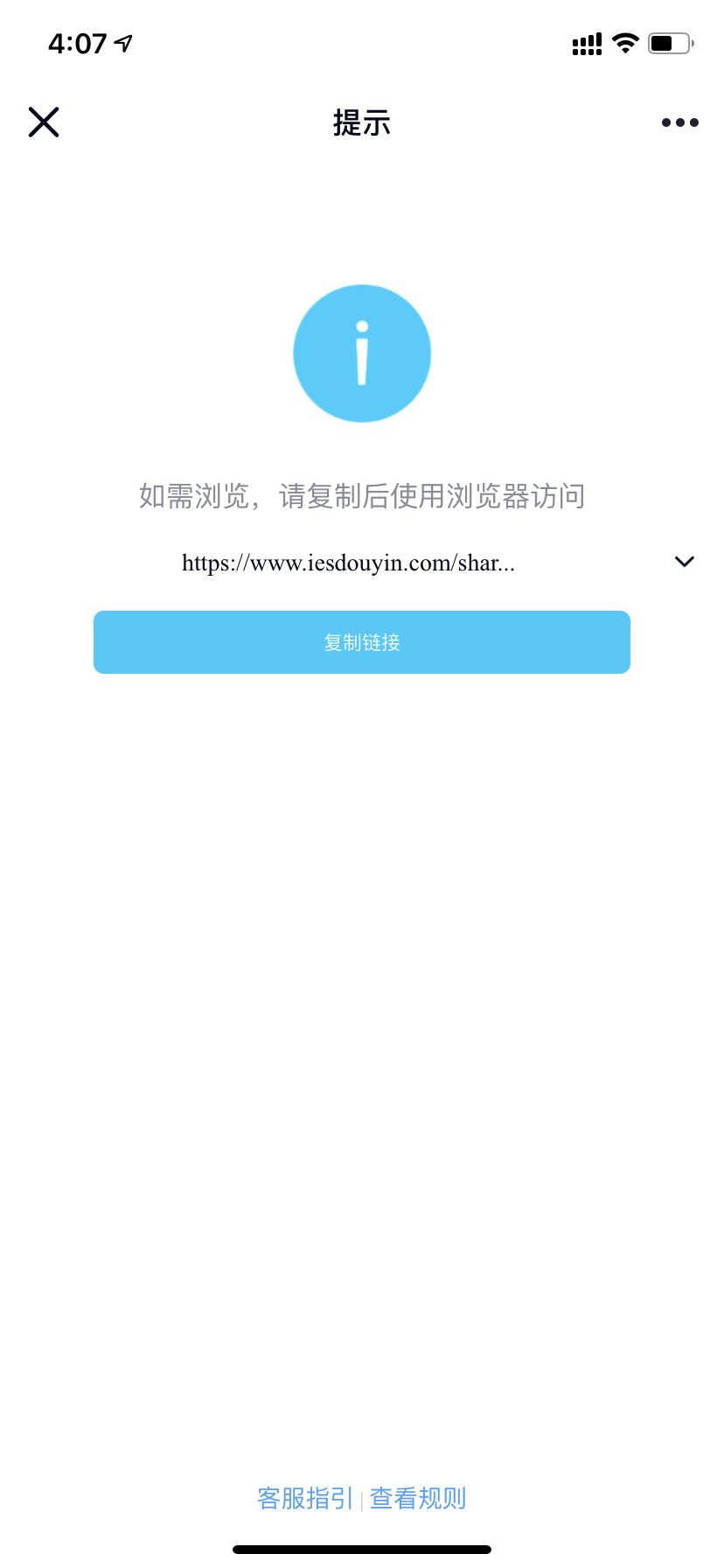Tap the 复制链接 button
The image size is (724, 1568).
[361, 642]
